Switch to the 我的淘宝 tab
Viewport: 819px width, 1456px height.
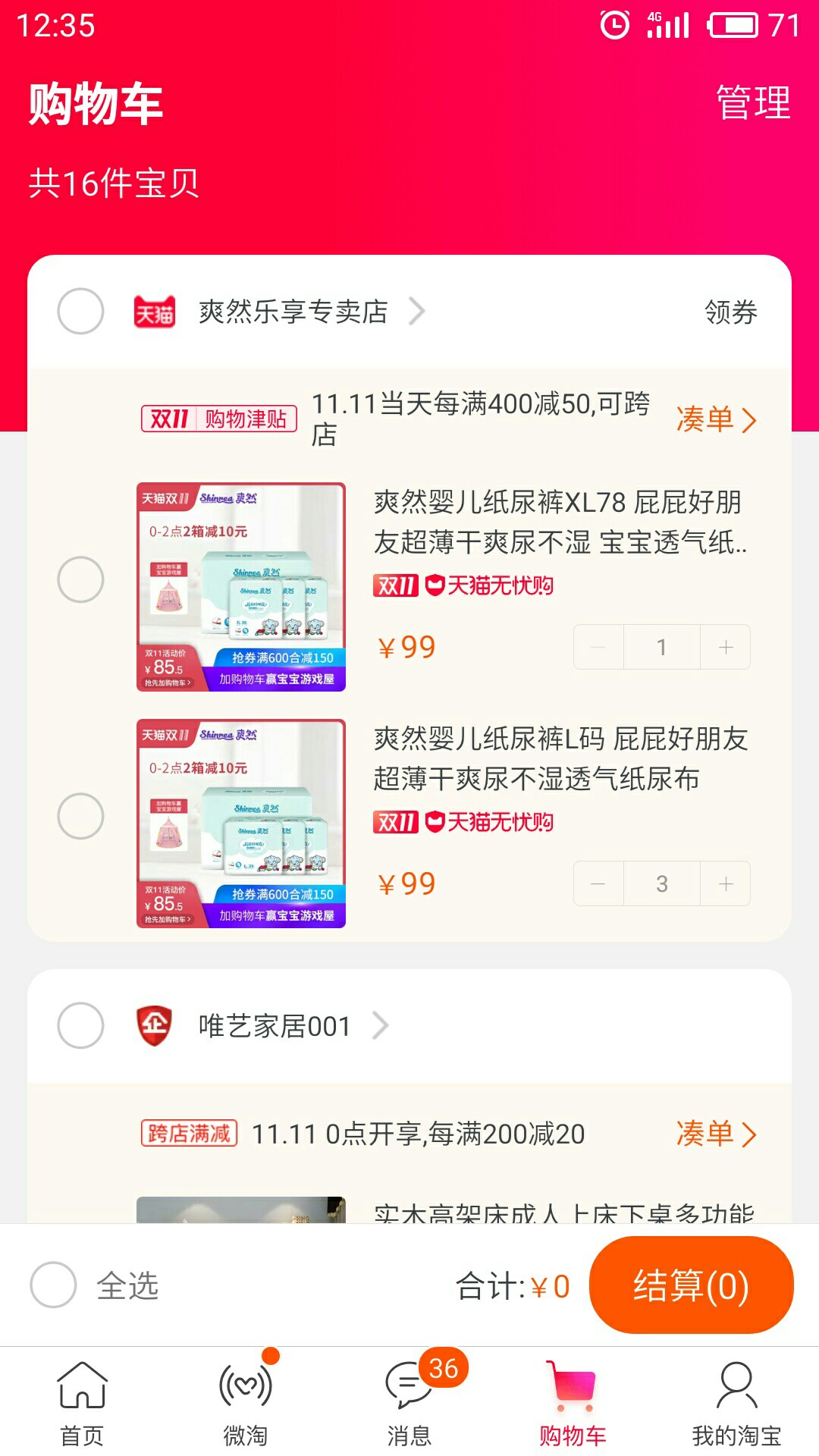736,1404
